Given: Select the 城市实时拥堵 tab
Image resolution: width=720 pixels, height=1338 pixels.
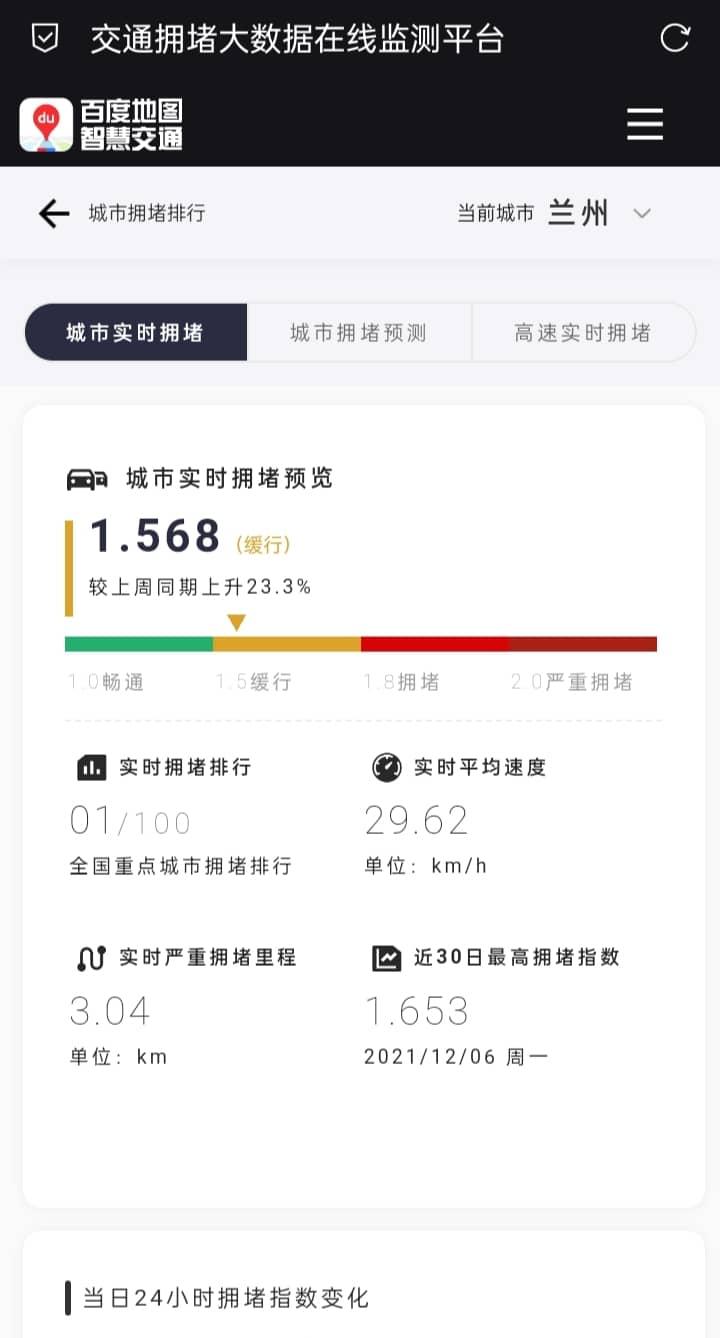Looking at the screenshot, I should tap(135, 332).
